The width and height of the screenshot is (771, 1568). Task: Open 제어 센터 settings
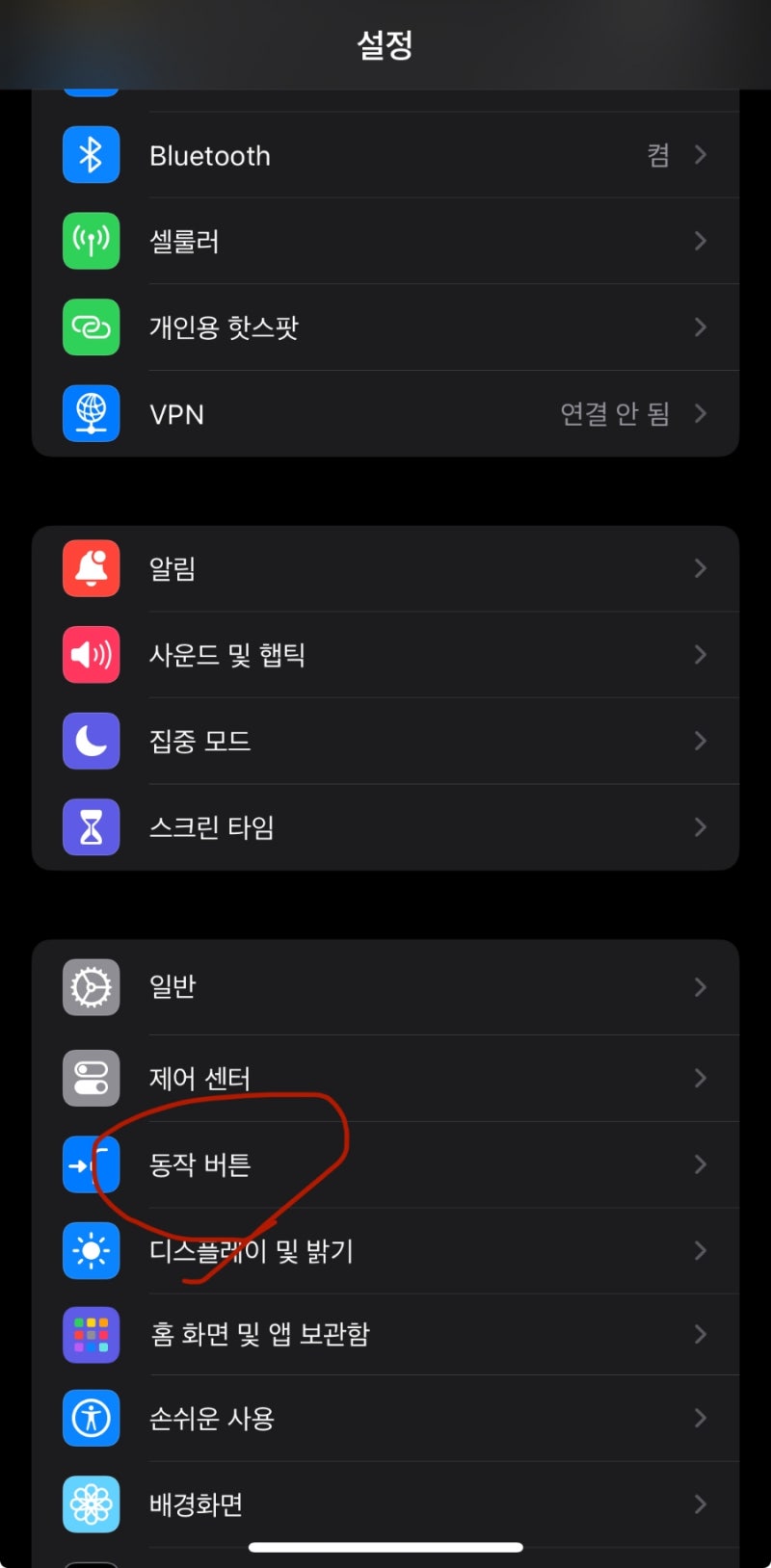(x=385, y=1078)
